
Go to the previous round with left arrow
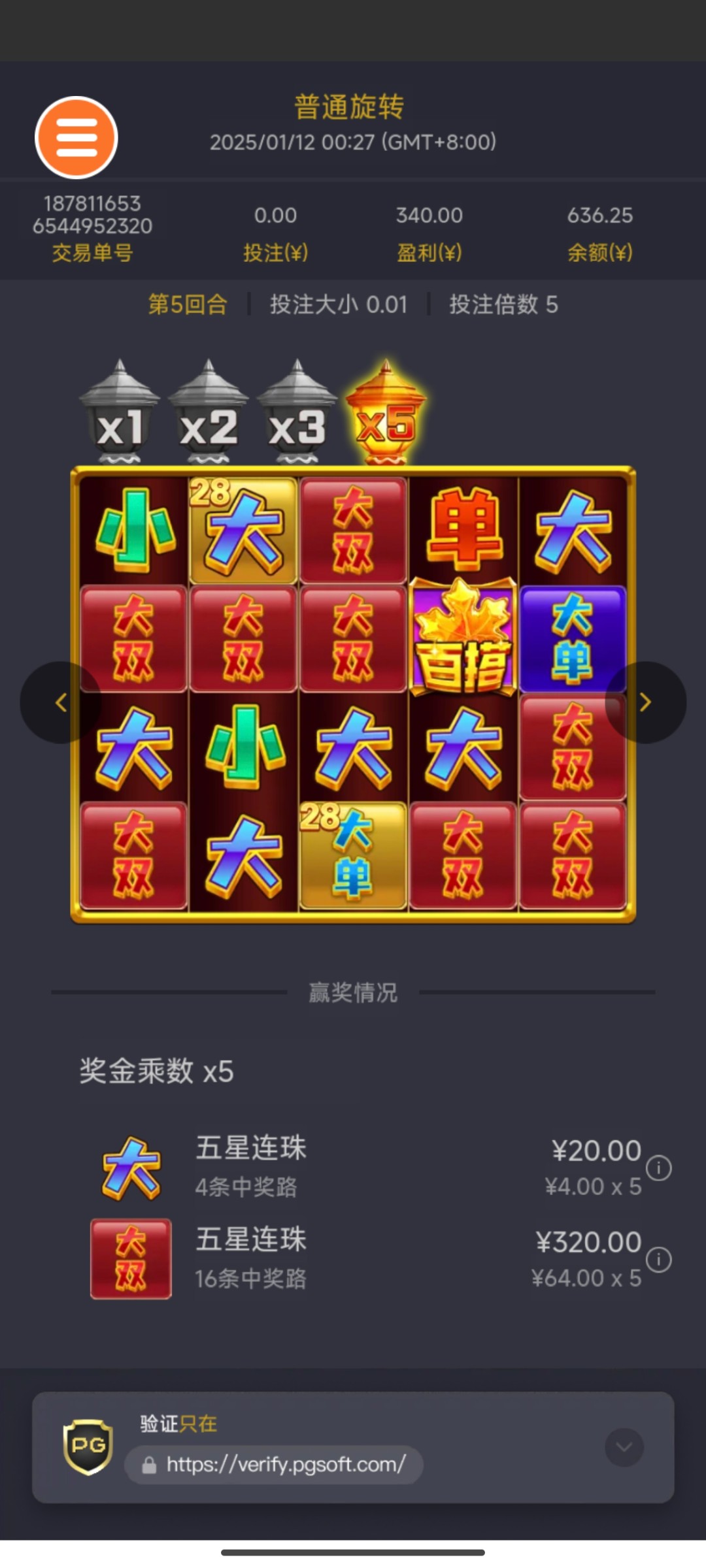pos(61,702)
